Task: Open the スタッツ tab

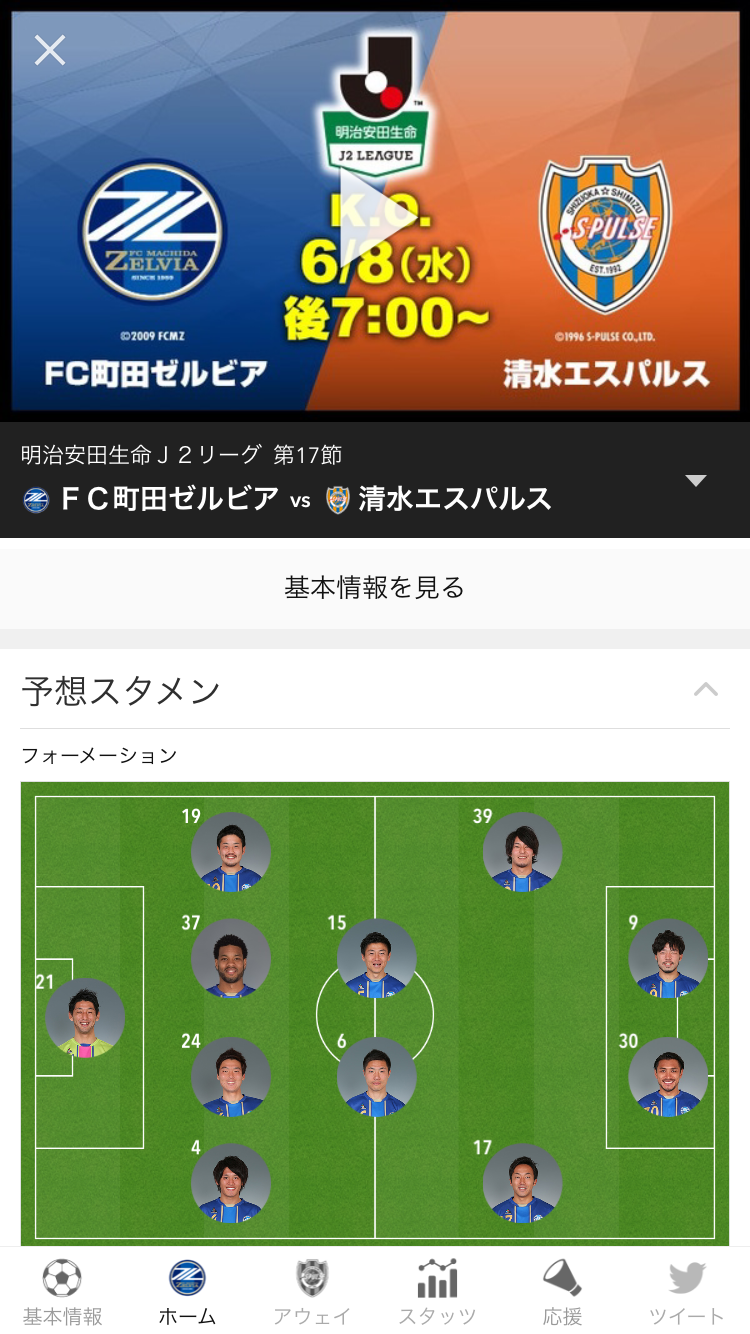Action: (x=437, y=1291)
